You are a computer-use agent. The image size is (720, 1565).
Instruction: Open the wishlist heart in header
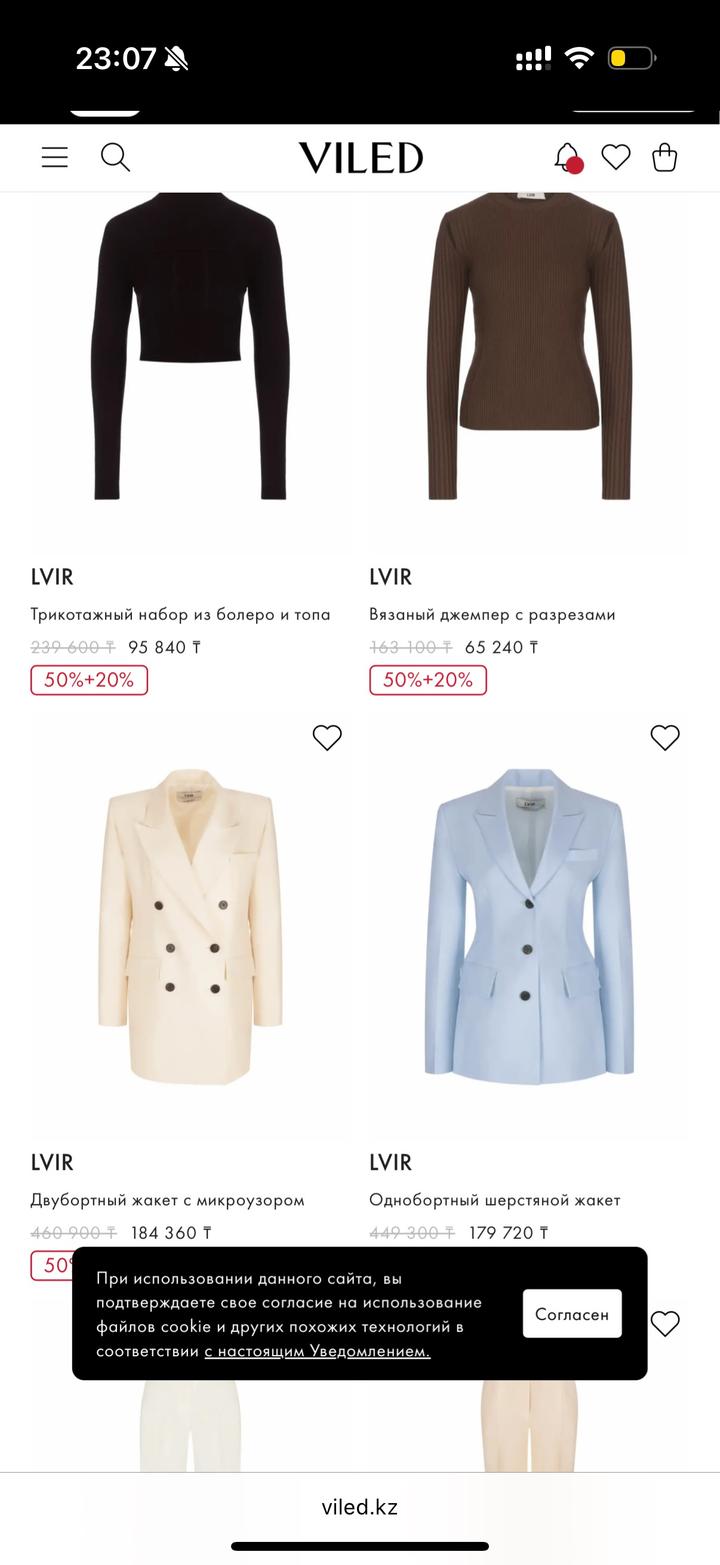coord(616,157)
